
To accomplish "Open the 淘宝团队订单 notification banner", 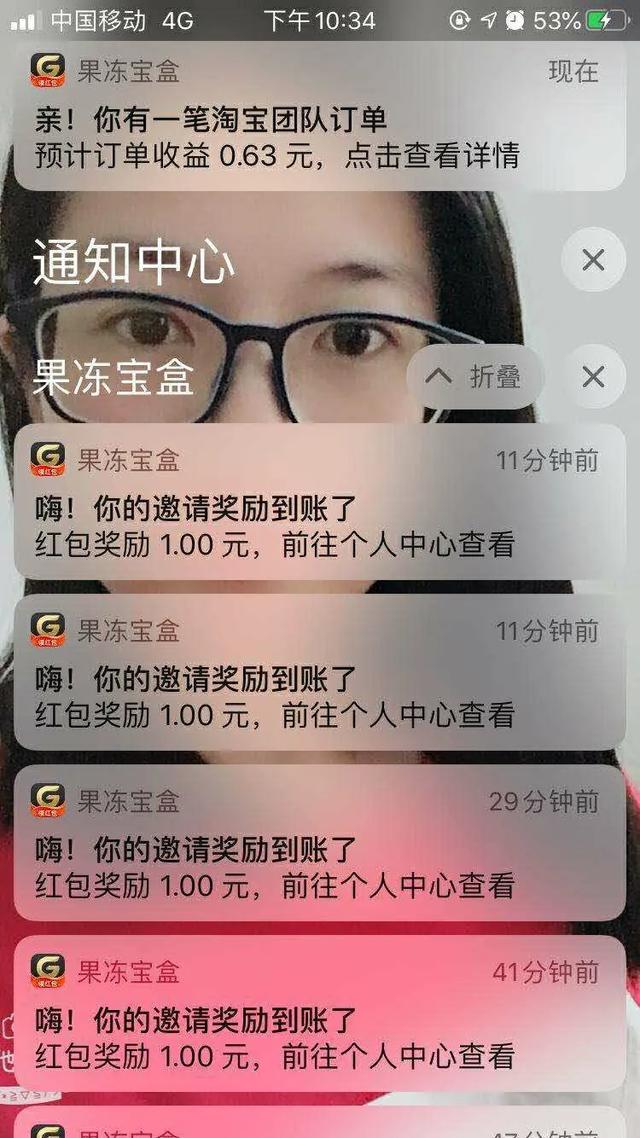I will click(x=320, y=120).
